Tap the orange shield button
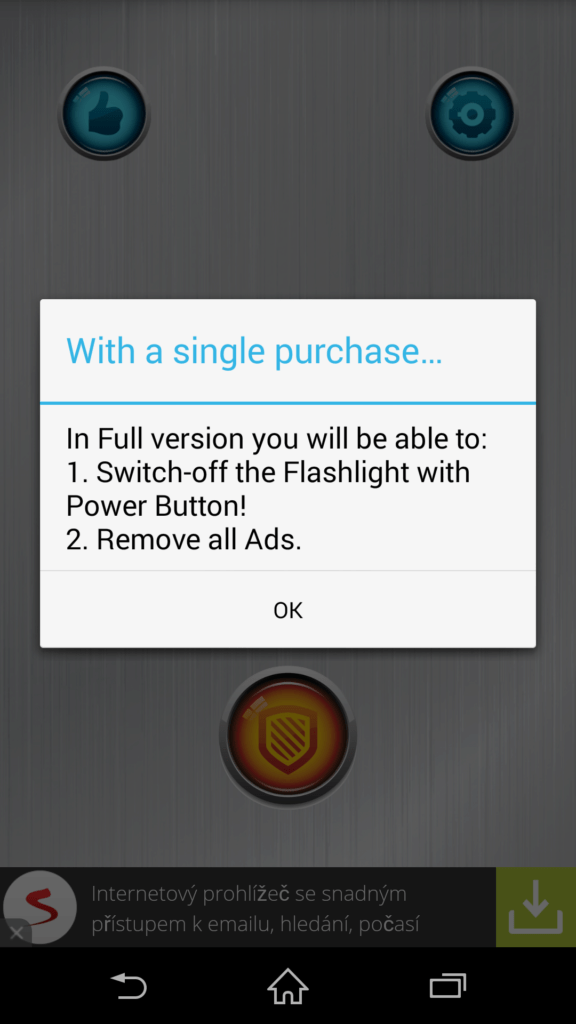This screenshot has height=1024, width=576. (288, 736)
